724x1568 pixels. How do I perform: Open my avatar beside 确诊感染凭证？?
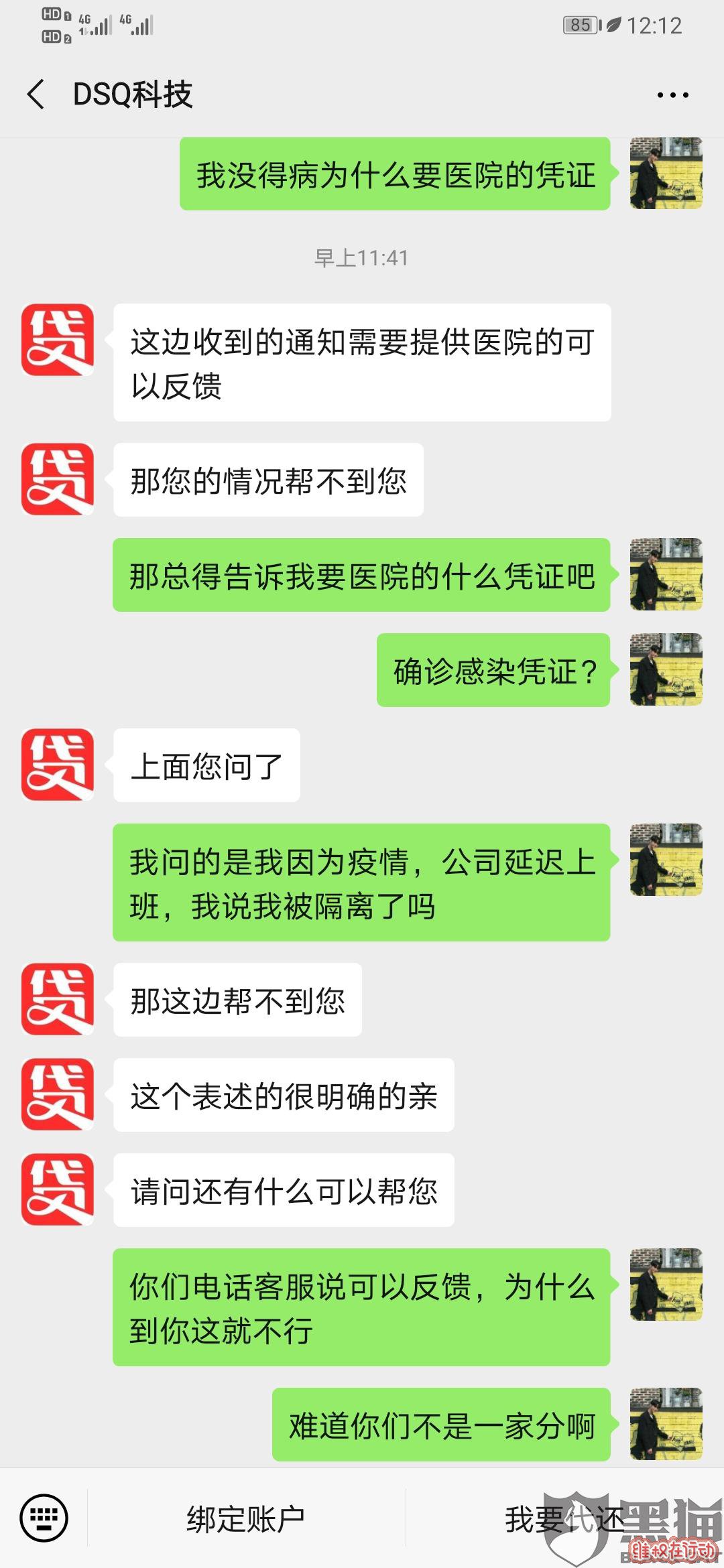tap(666, 669)
